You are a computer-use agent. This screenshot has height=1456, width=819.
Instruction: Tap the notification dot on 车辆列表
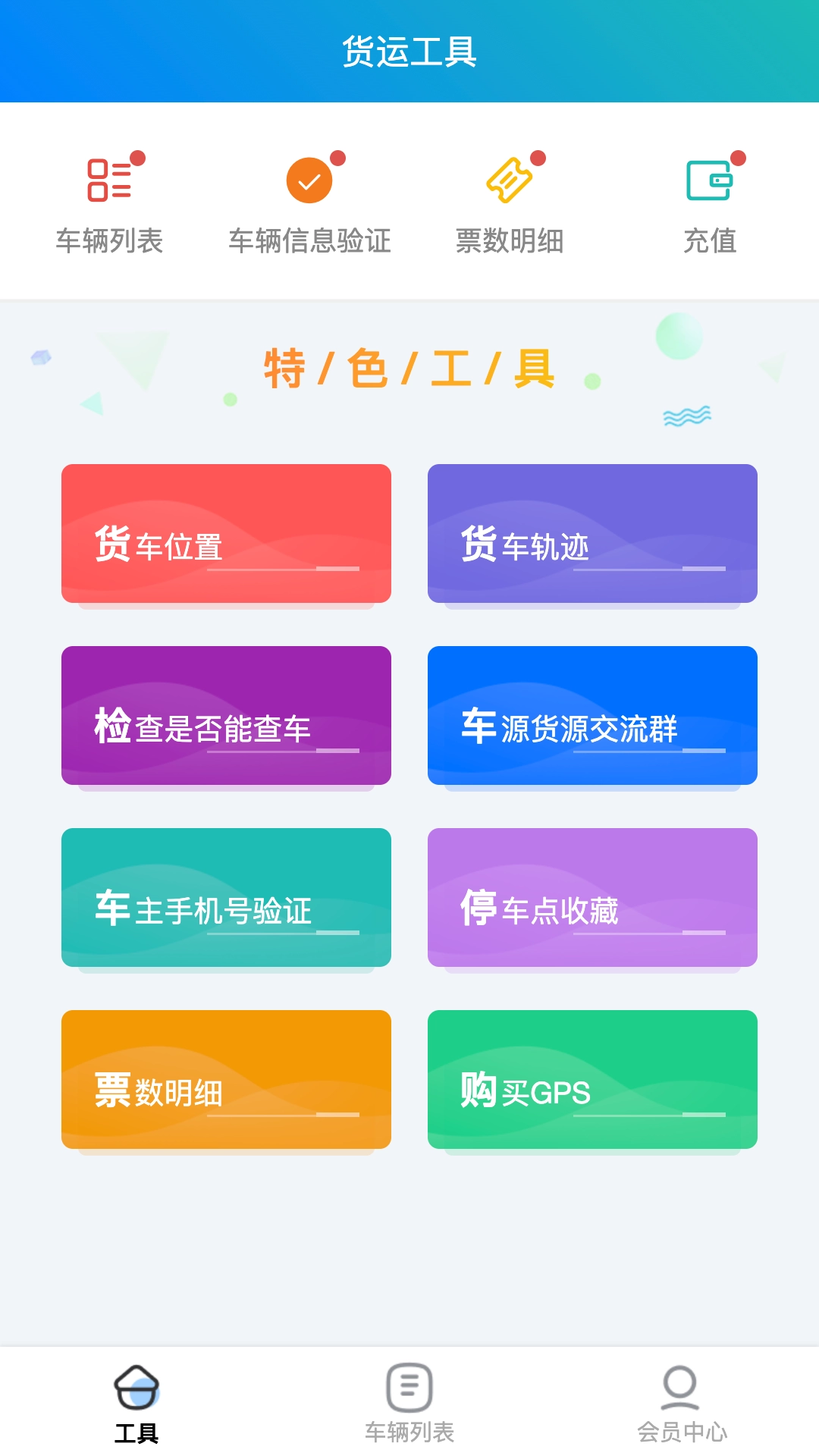coord(139,157)
